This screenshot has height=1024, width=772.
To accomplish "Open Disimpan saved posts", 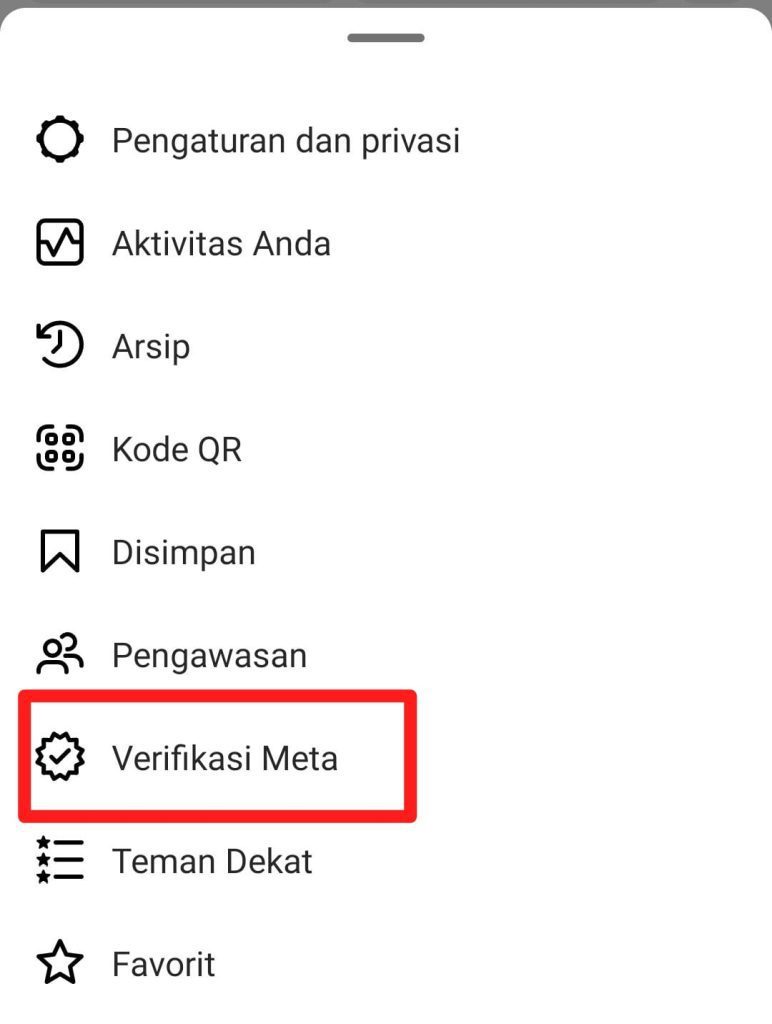I will [x=184, y=551].
